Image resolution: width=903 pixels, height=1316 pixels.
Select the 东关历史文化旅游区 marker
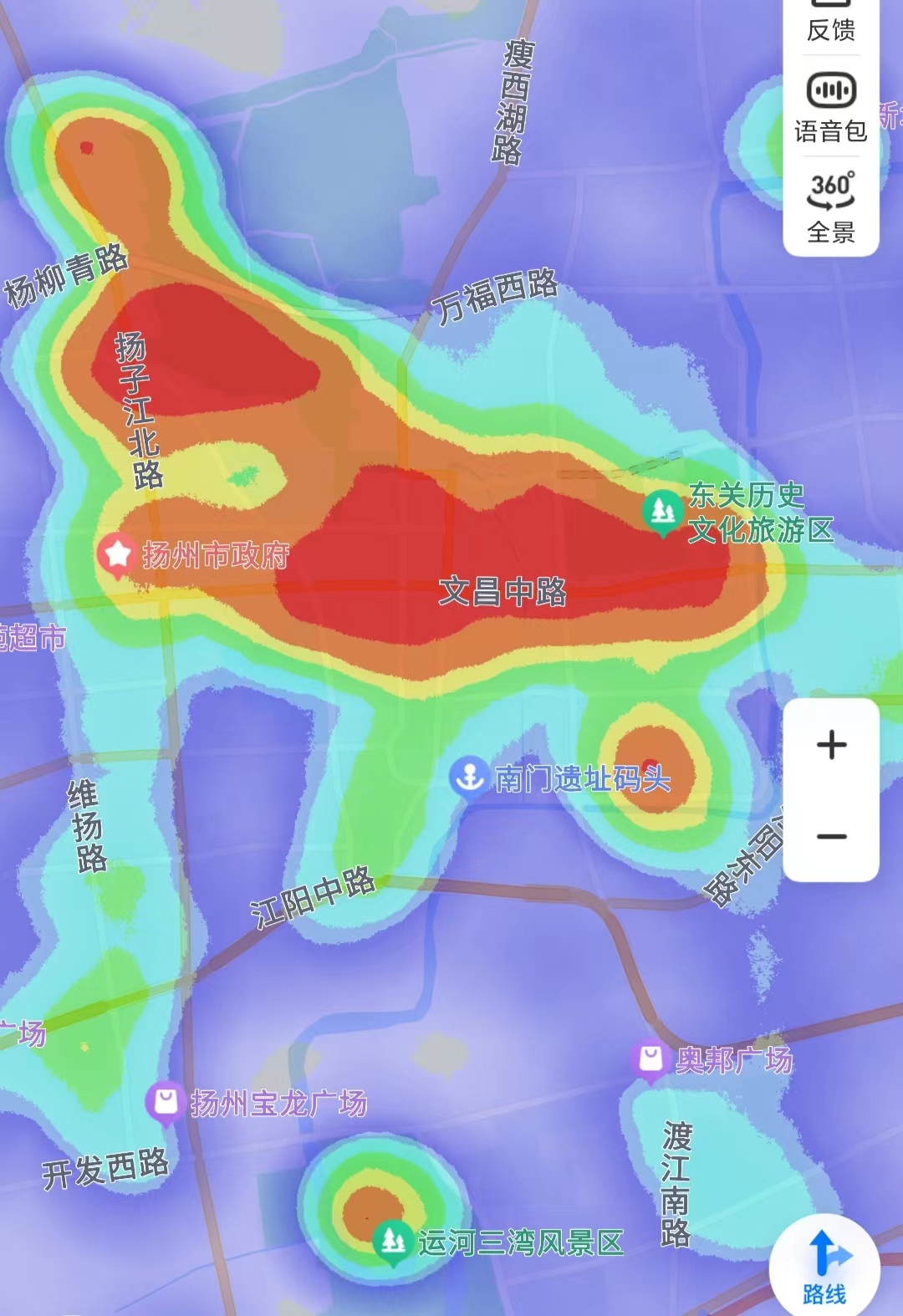pyautogui.click(x=662, y=510)
